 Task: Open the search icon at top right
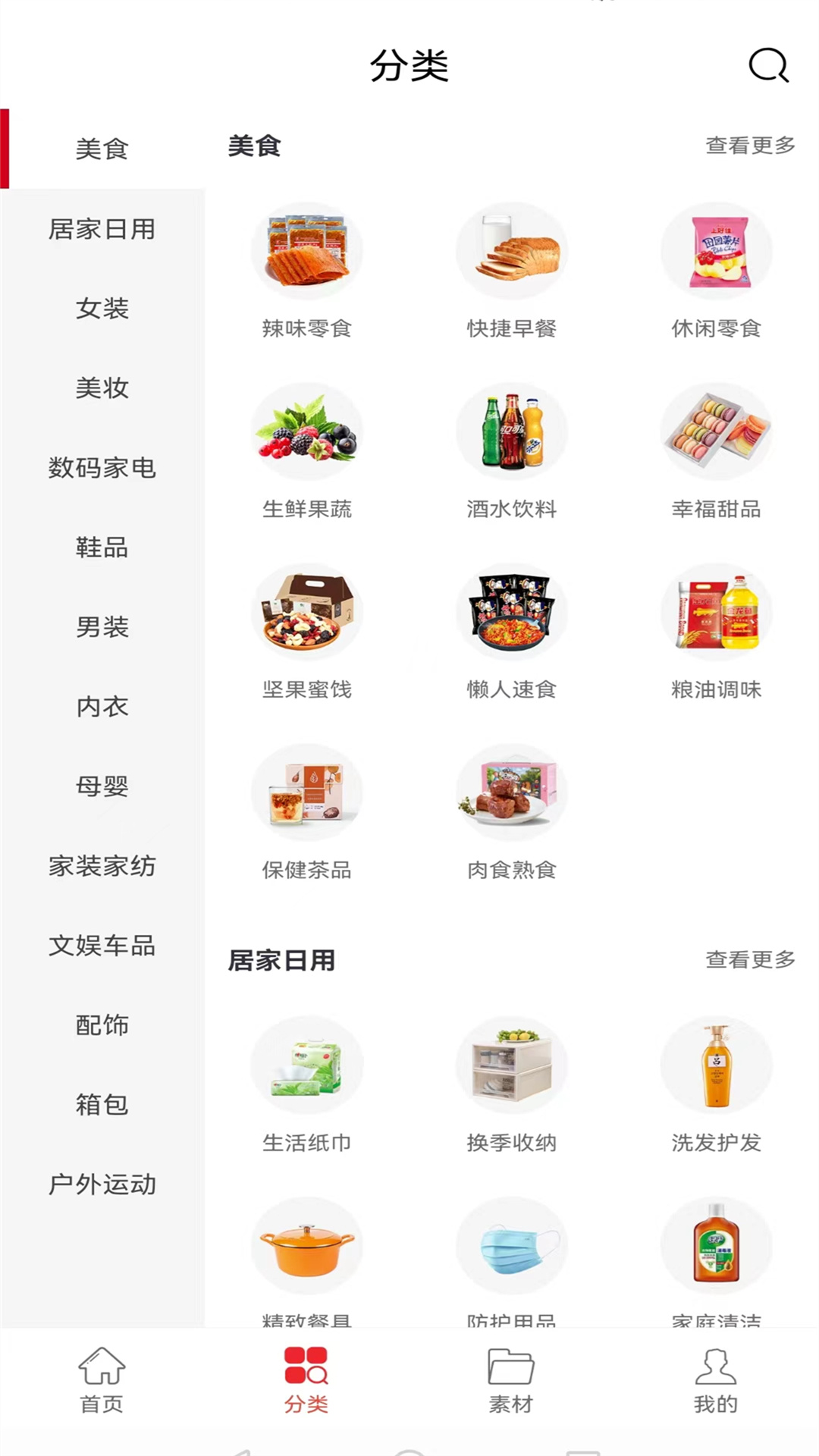(768, 68)
